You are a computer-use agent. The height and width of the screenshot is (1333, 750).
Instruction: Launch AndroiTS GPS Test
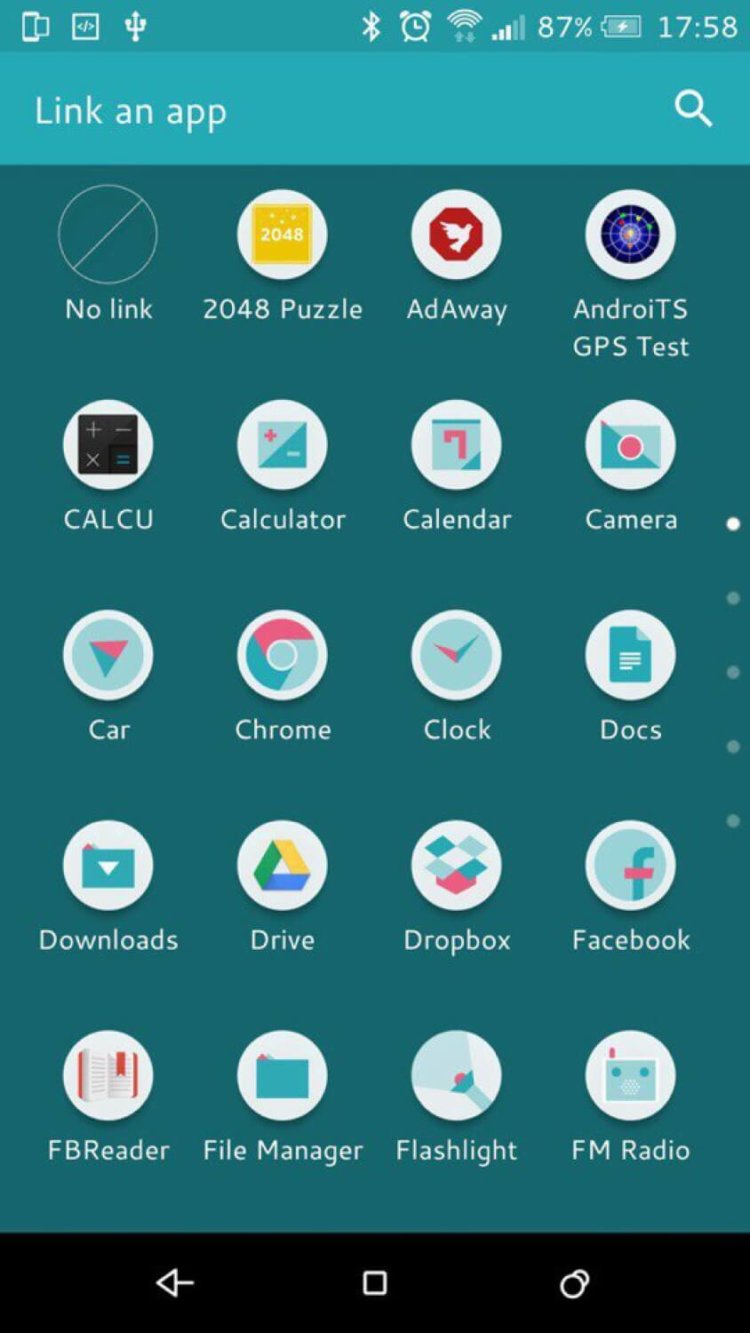[x=630, y=235]
